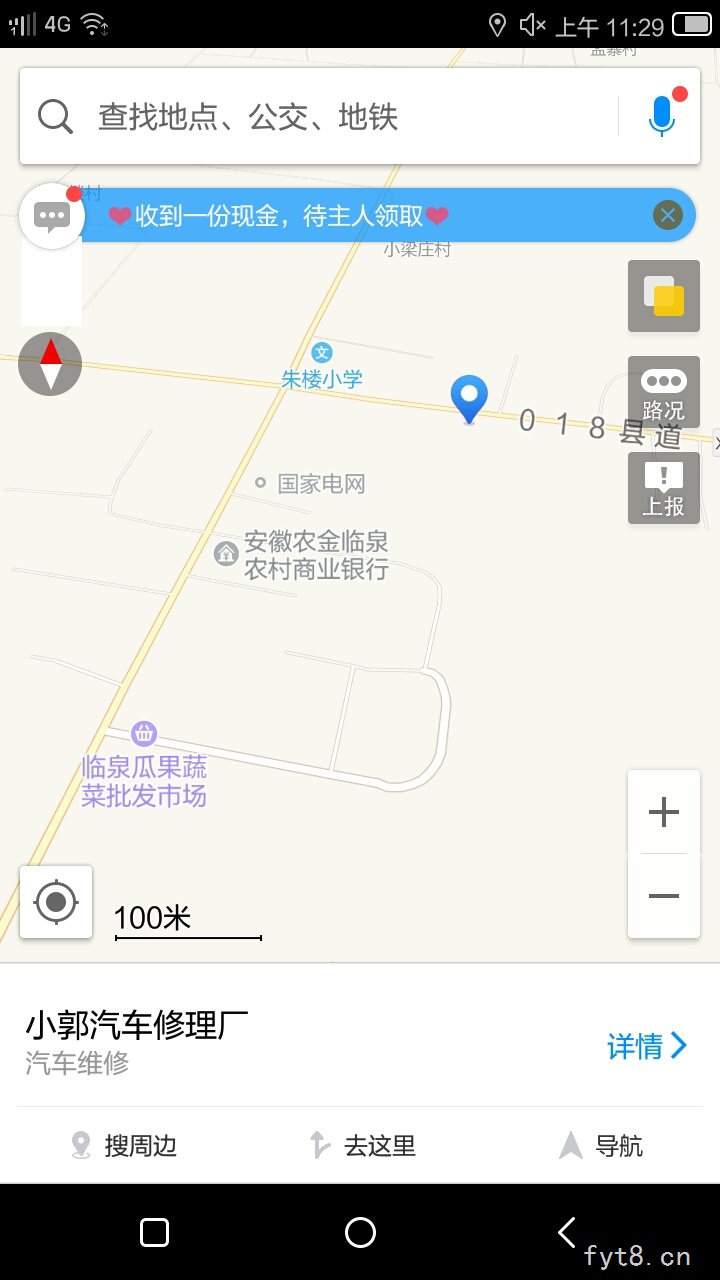Search nearby with 搜周边

124,1145
